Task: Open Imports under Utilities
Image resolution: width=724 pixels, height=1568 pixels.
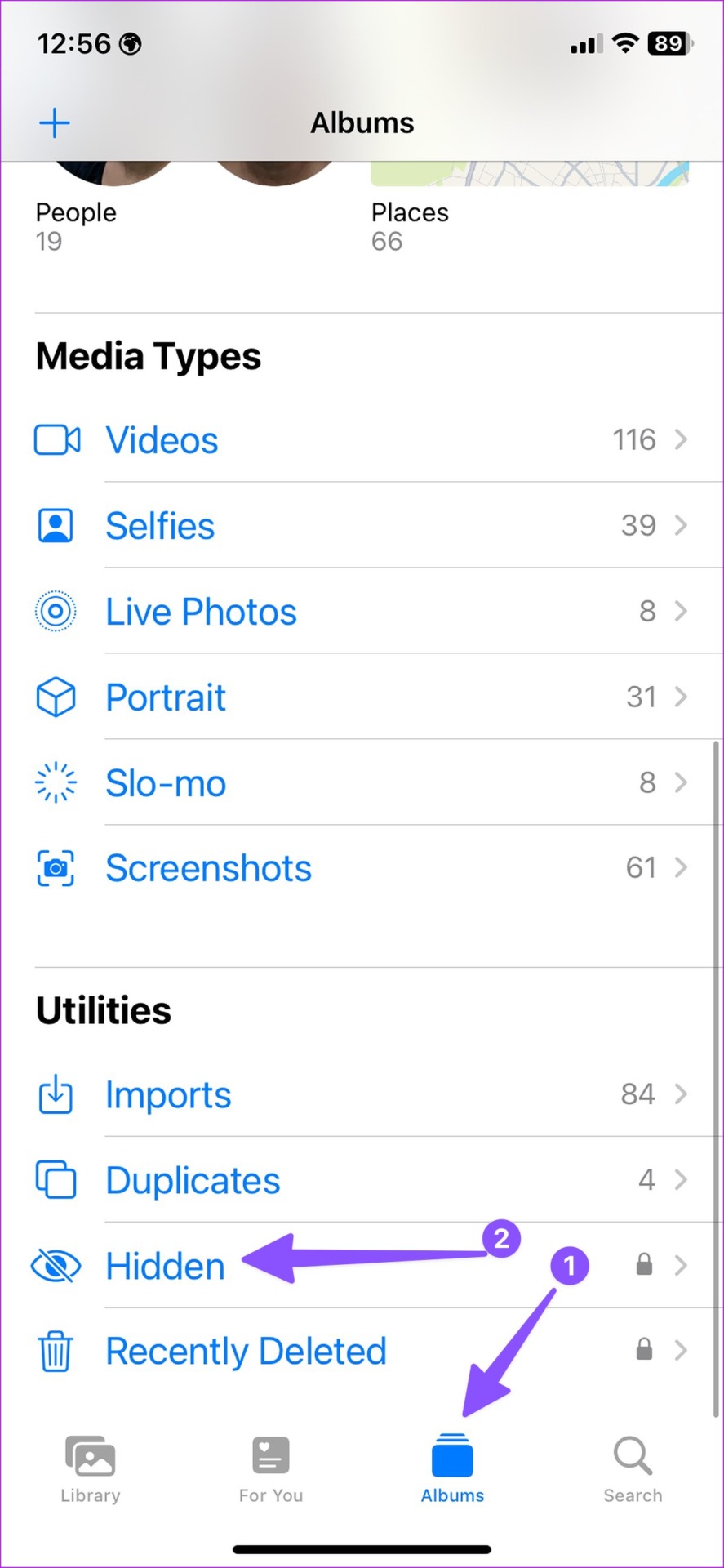Action: tap(362, 1094)
